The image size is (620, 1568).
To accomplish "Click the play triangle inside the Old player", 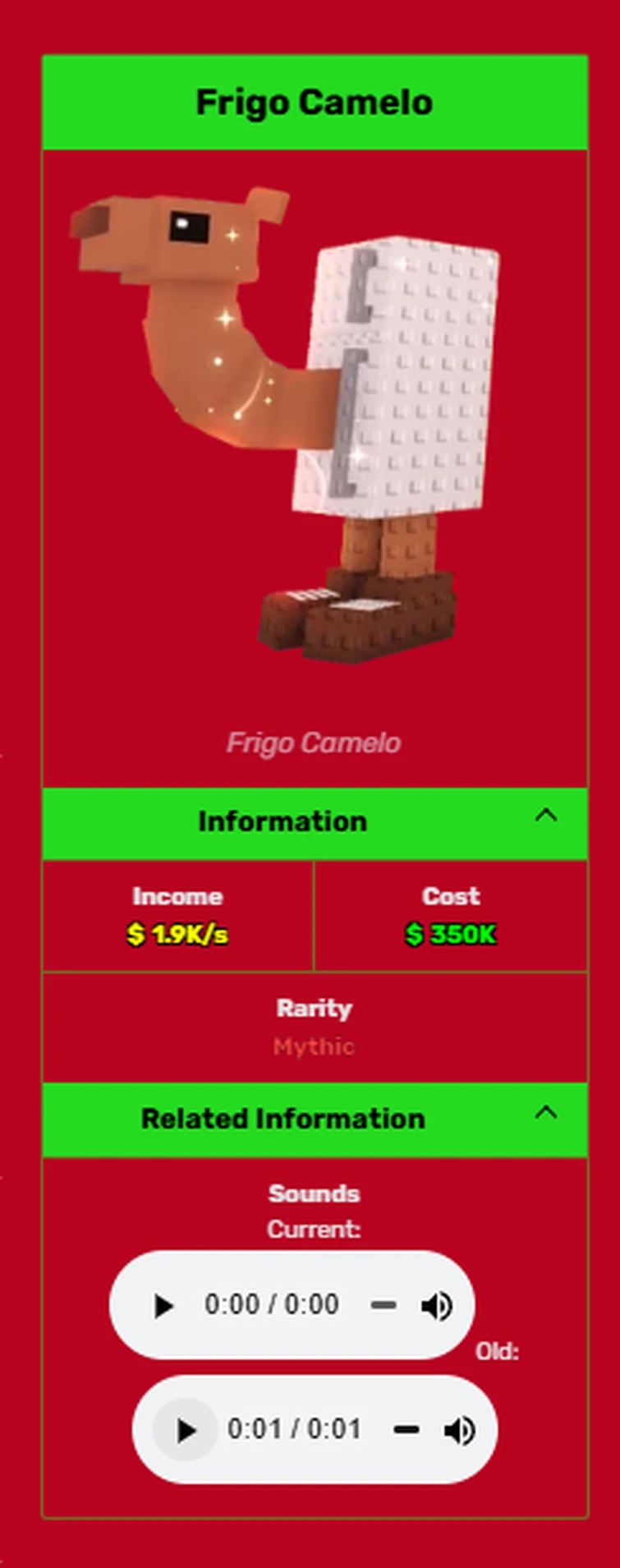I will 184,1431.
